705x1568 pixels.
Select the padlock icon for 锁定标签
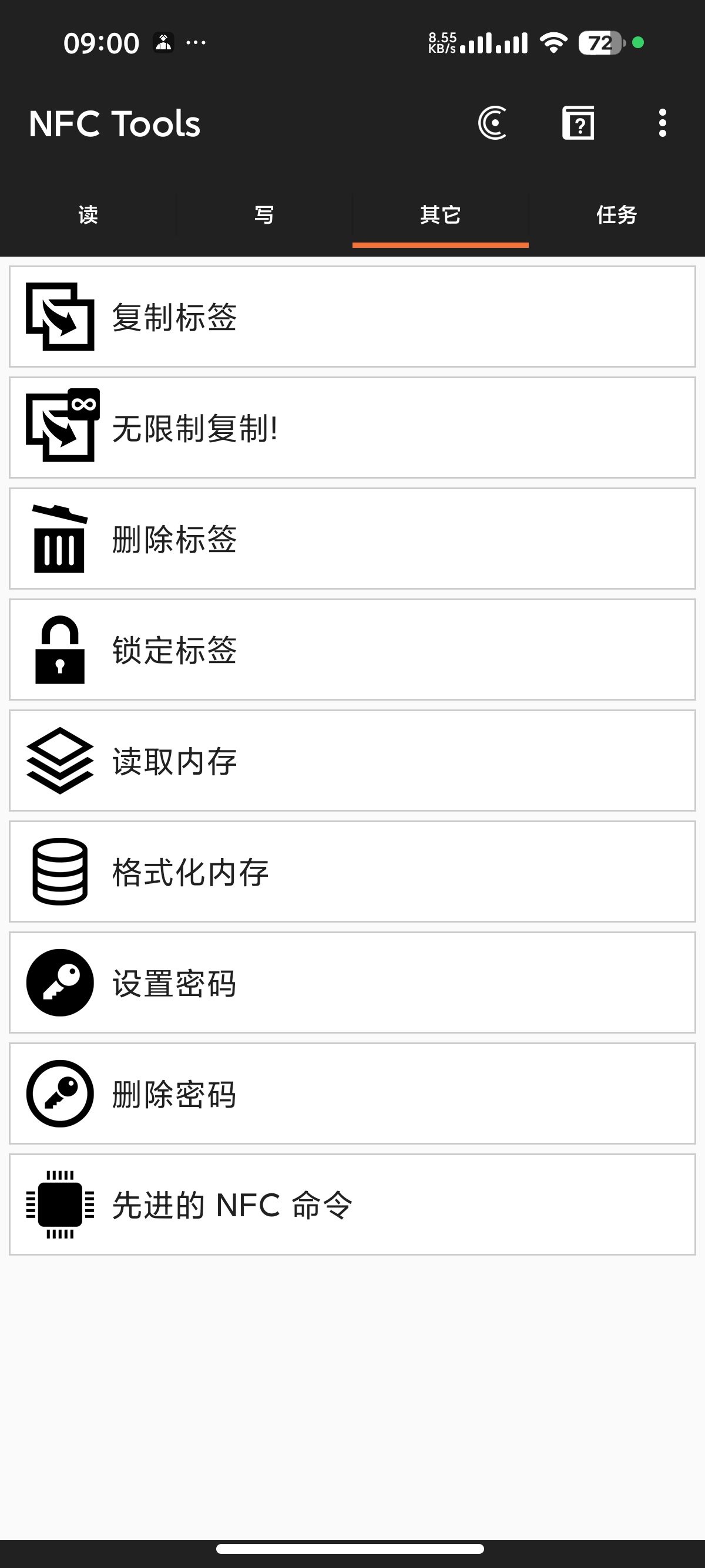59,650
